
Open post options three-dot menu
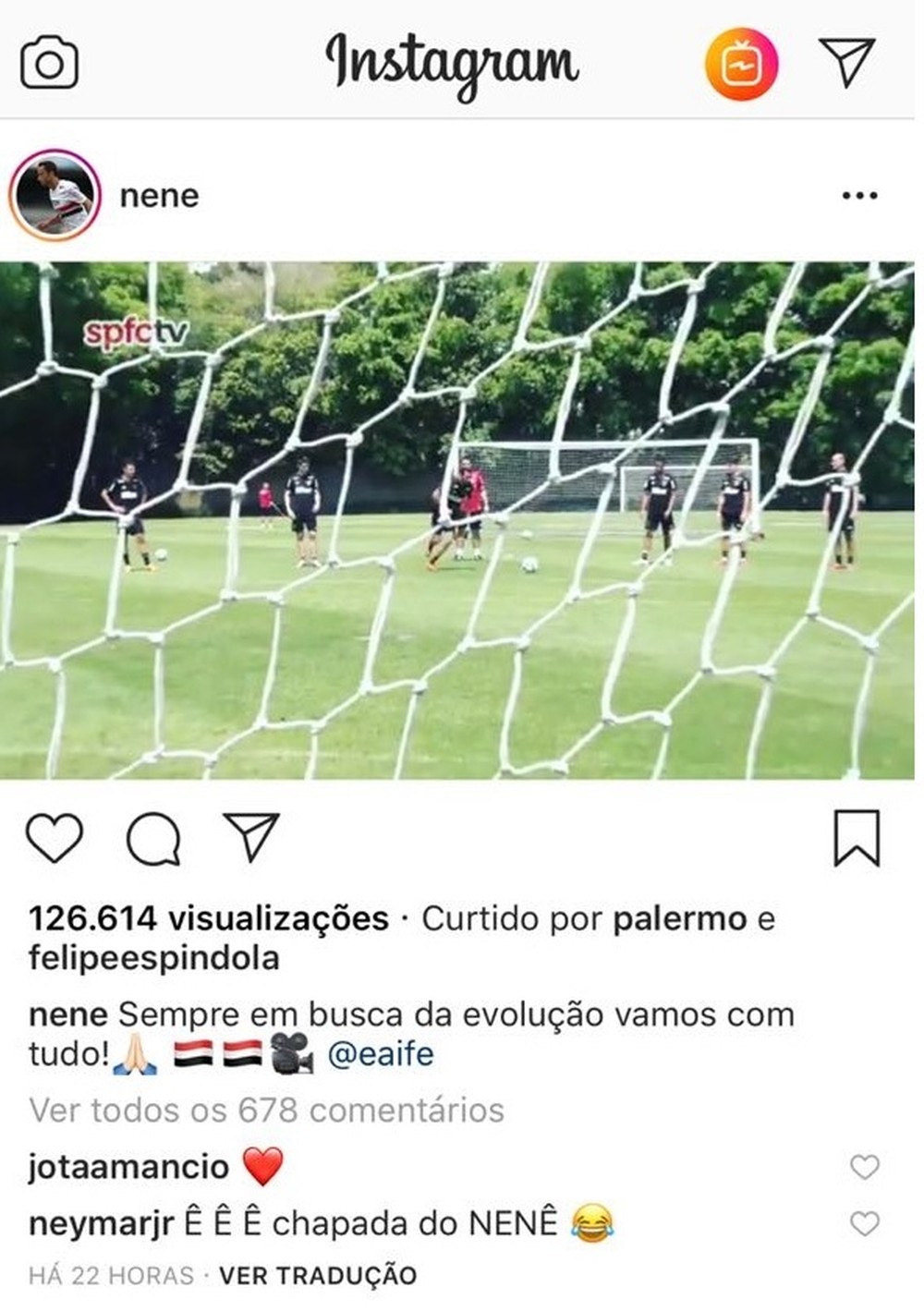(x=859, y=196)
